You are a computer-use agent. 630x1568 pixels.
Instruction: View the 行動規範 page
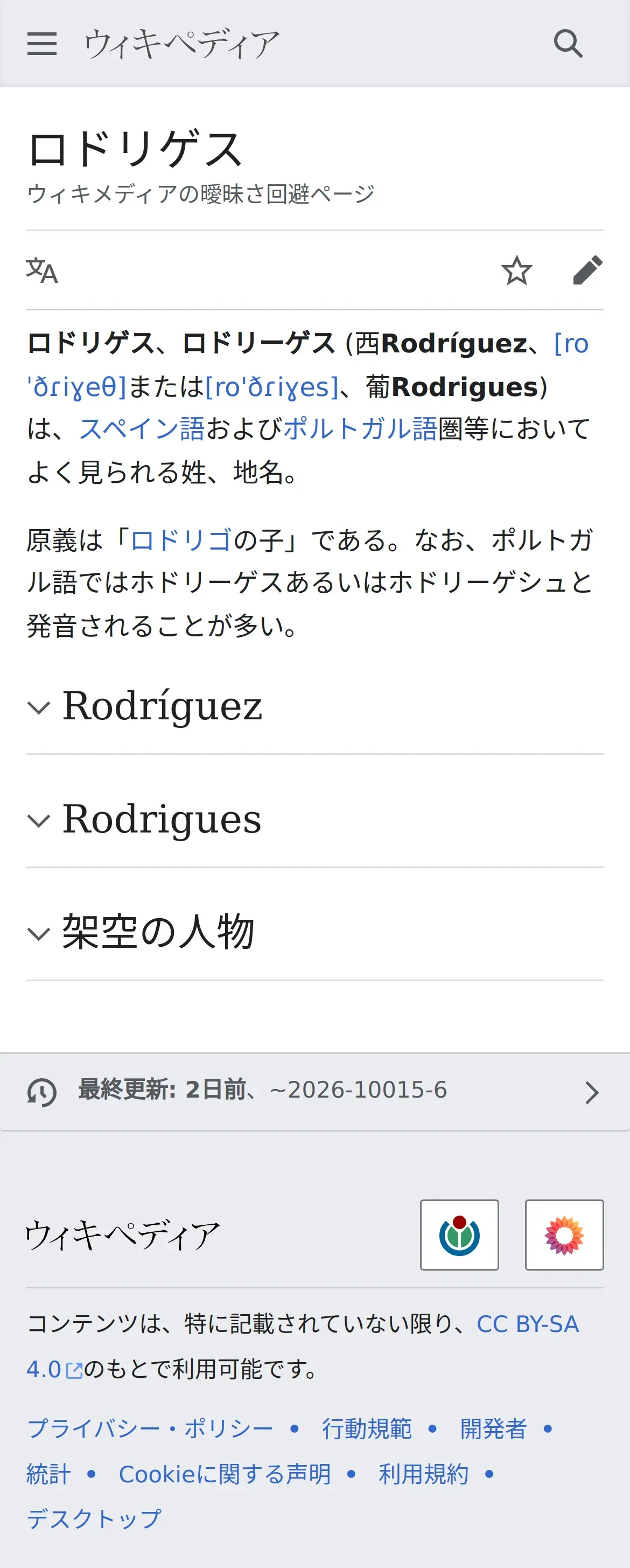(367, 1429)
